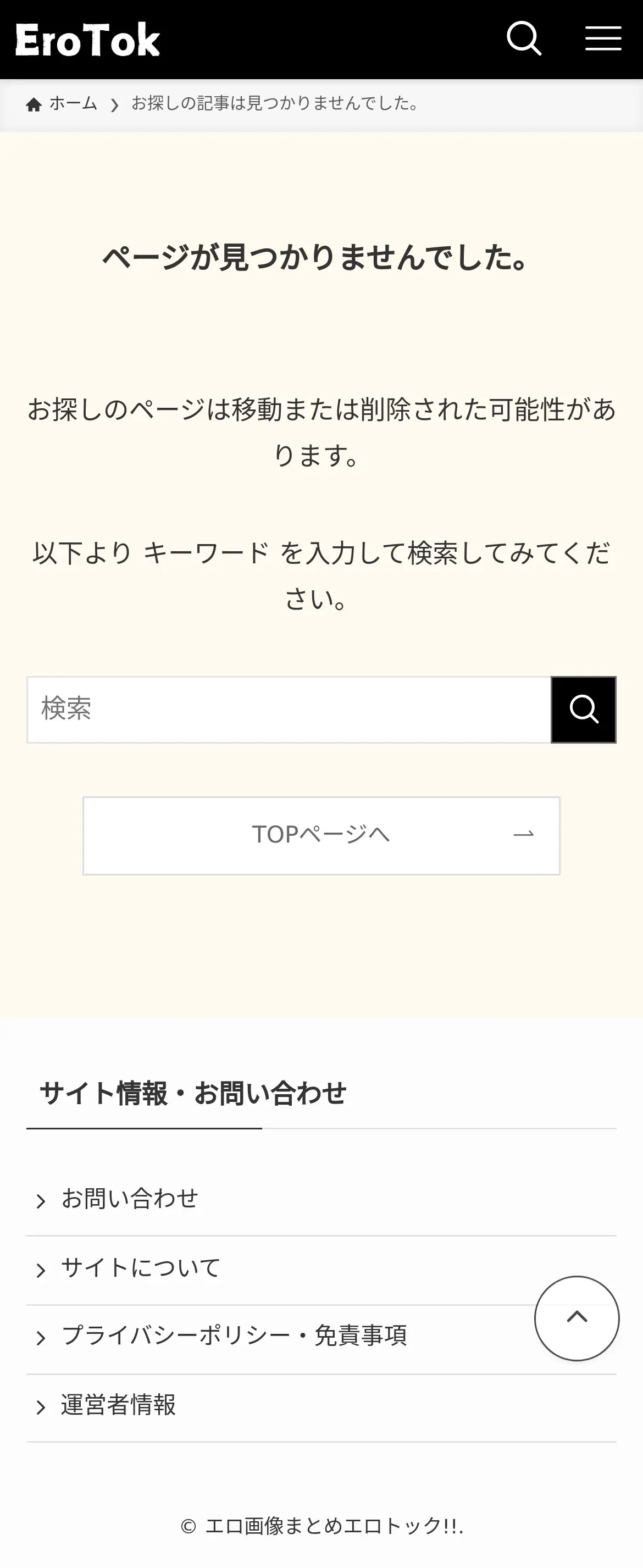Screen dimensions: 643x1568
Task: Open サイトについて
Action: 321,1270
